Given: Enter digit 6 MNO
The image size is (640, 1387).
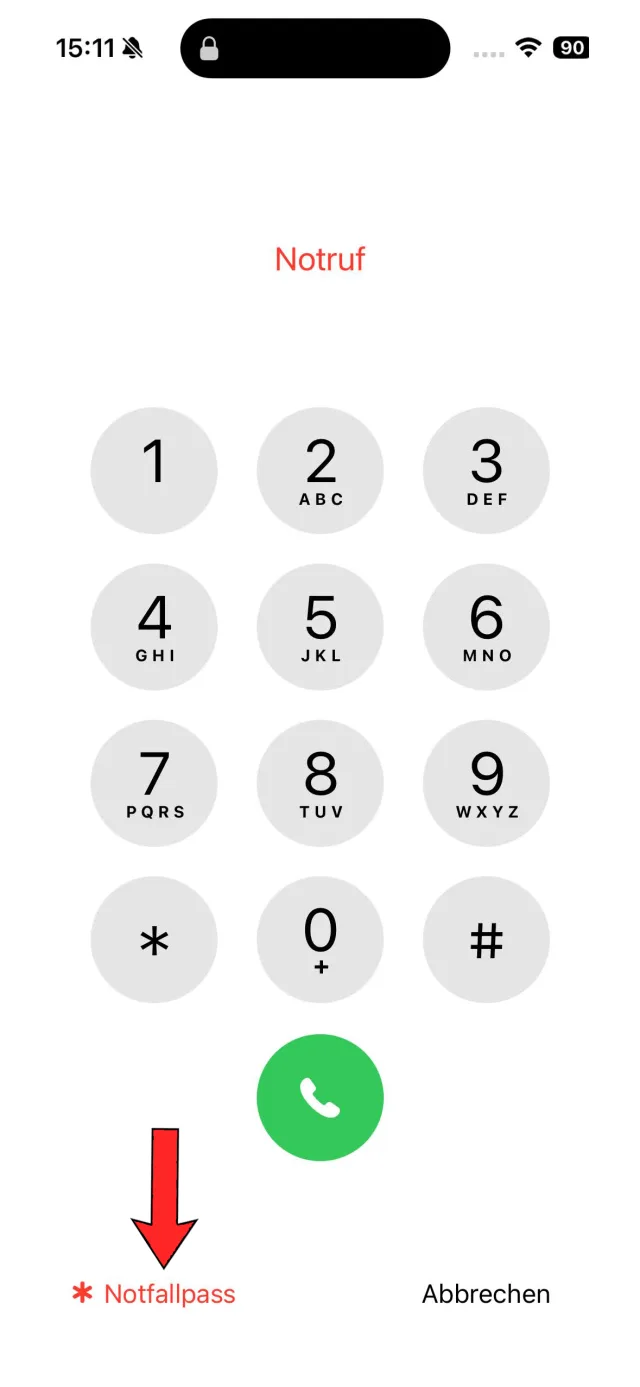Looking at the screenshot, I should pos(486,627).
